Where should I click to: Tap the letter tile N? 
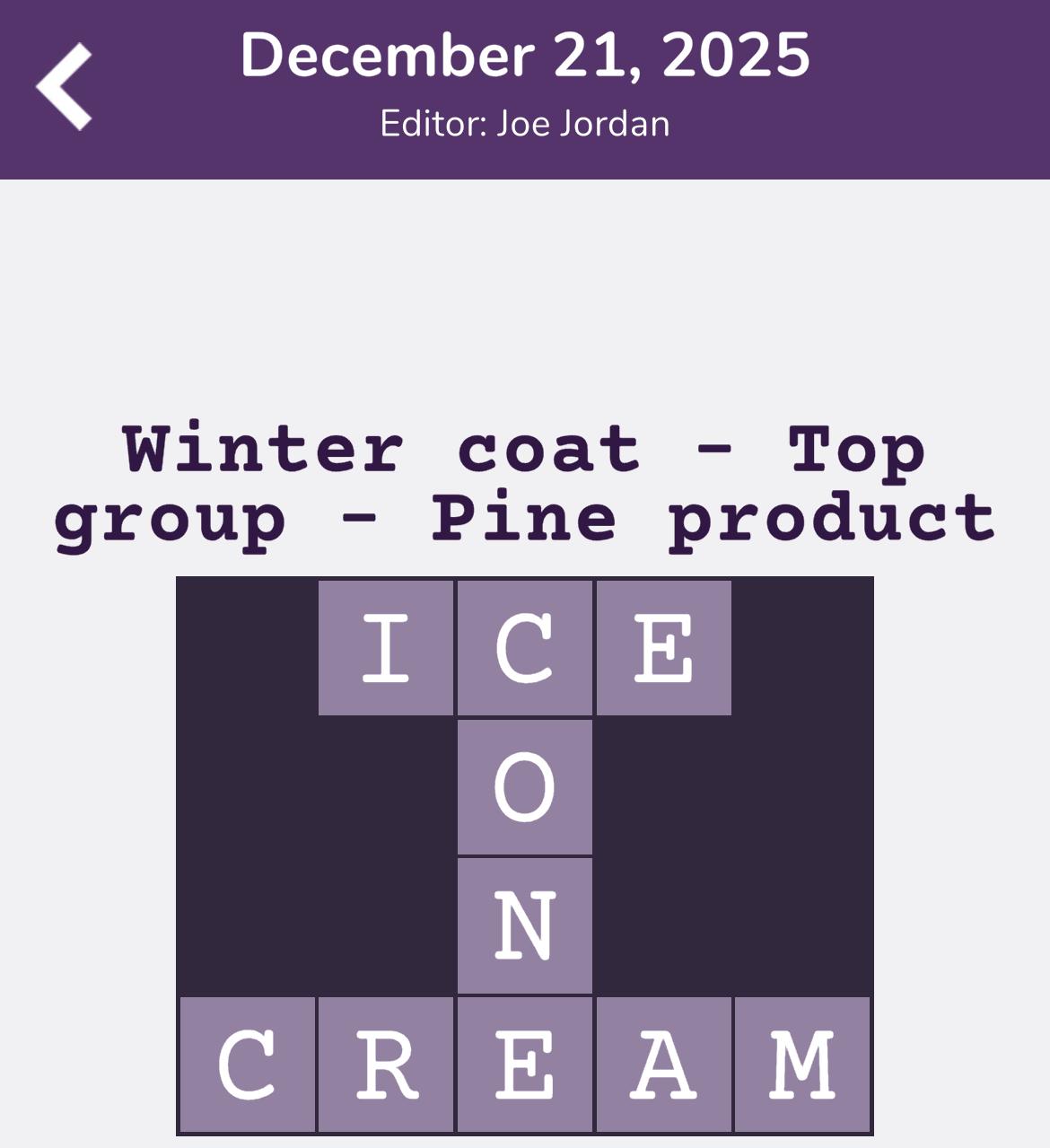tap(525, 926)
